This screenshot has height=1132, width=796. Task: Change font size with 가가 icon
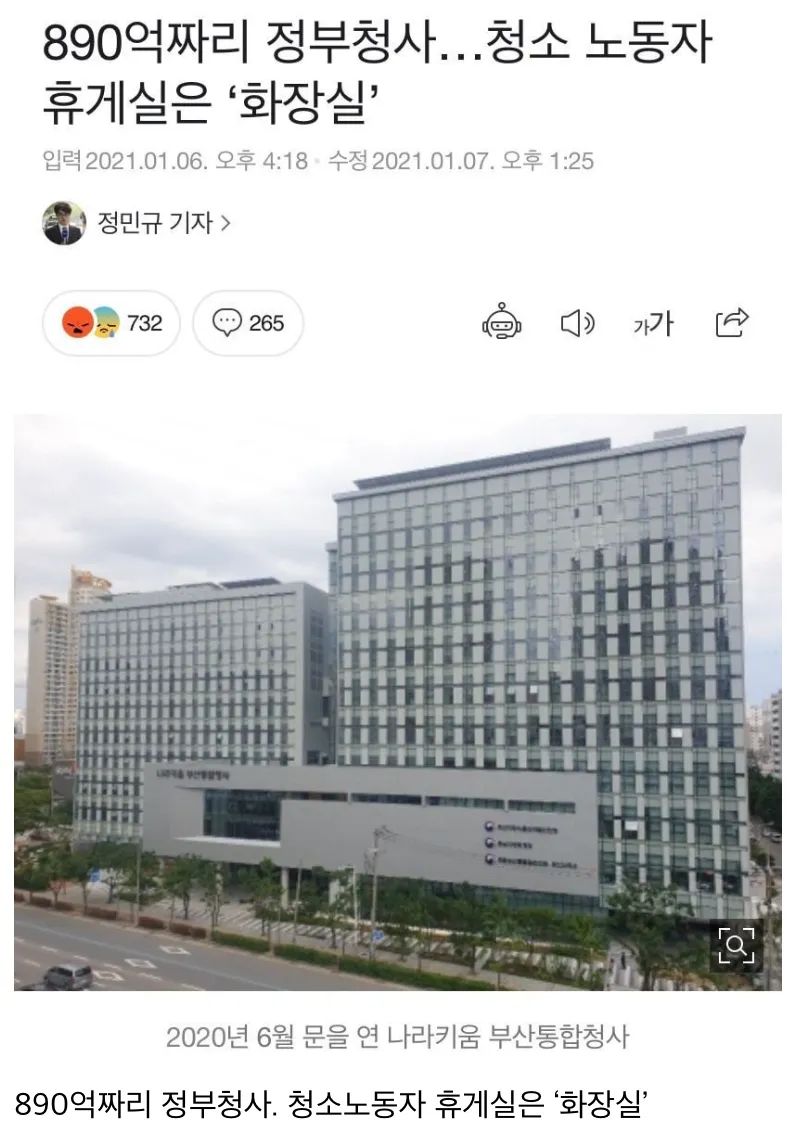tap(654, 323)
